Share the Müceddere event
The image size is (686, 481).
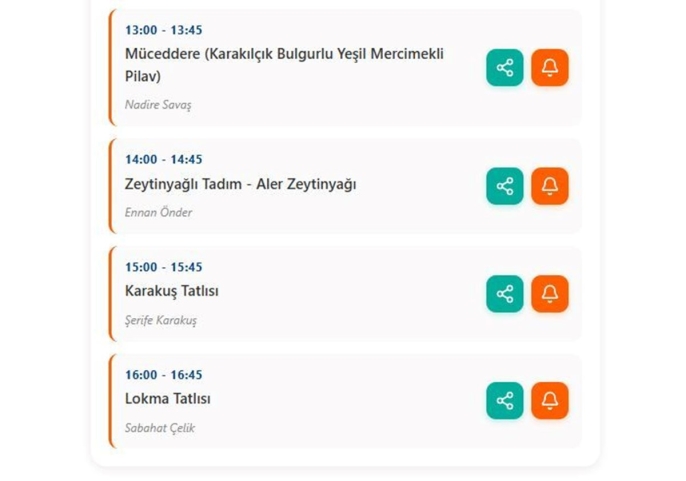505,68
